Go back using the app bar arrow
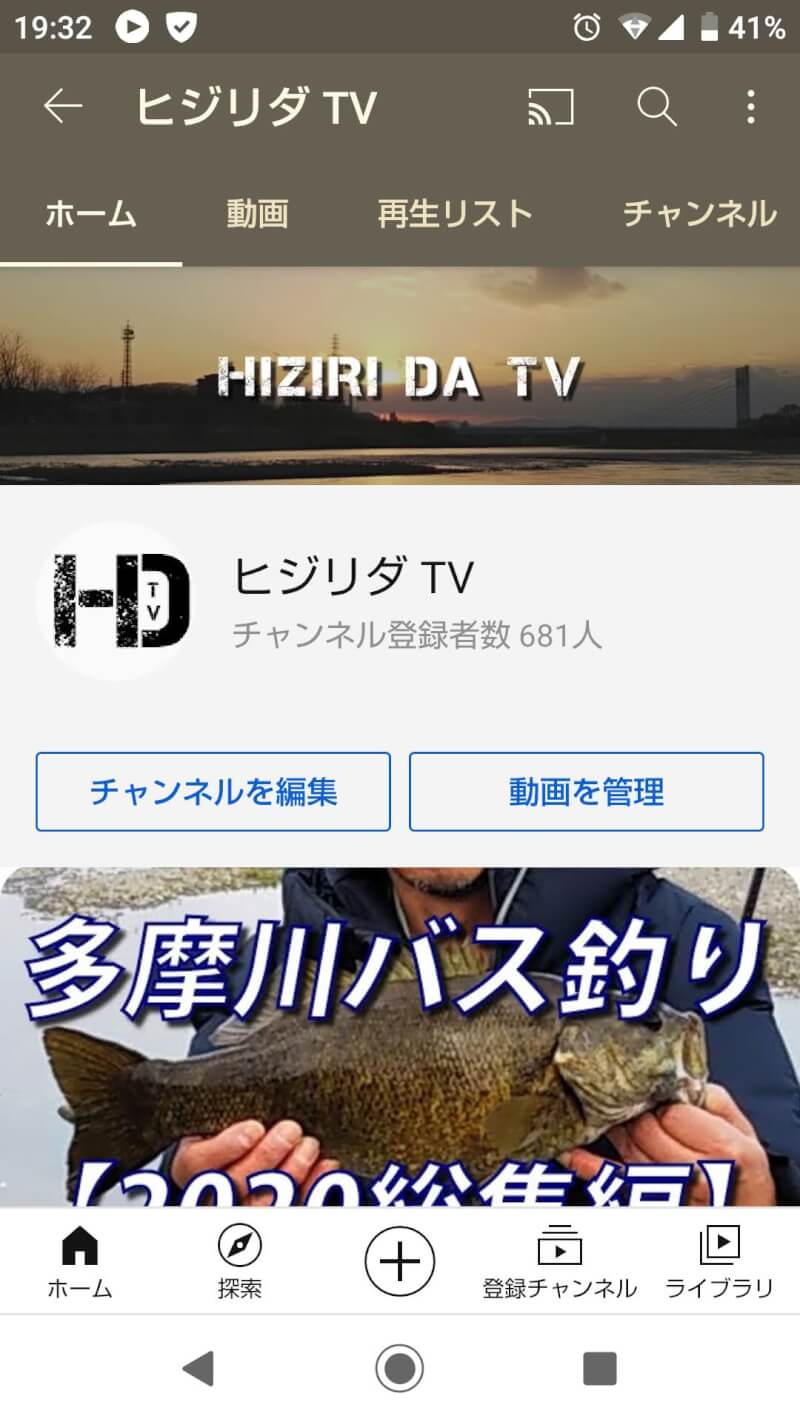The image size is (800, 1422). (62, 107)
